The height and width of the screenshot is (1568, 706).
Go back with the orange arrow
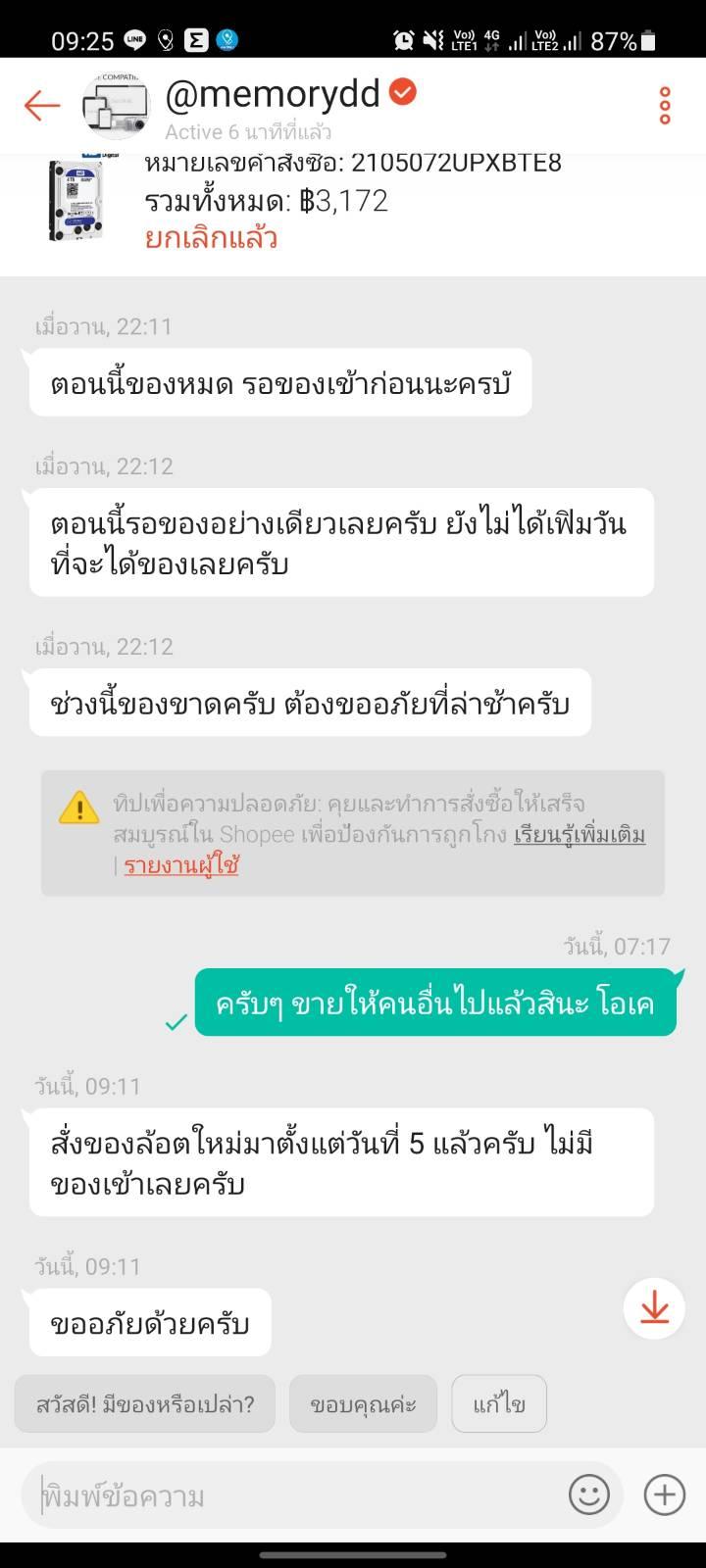point(42,105)
